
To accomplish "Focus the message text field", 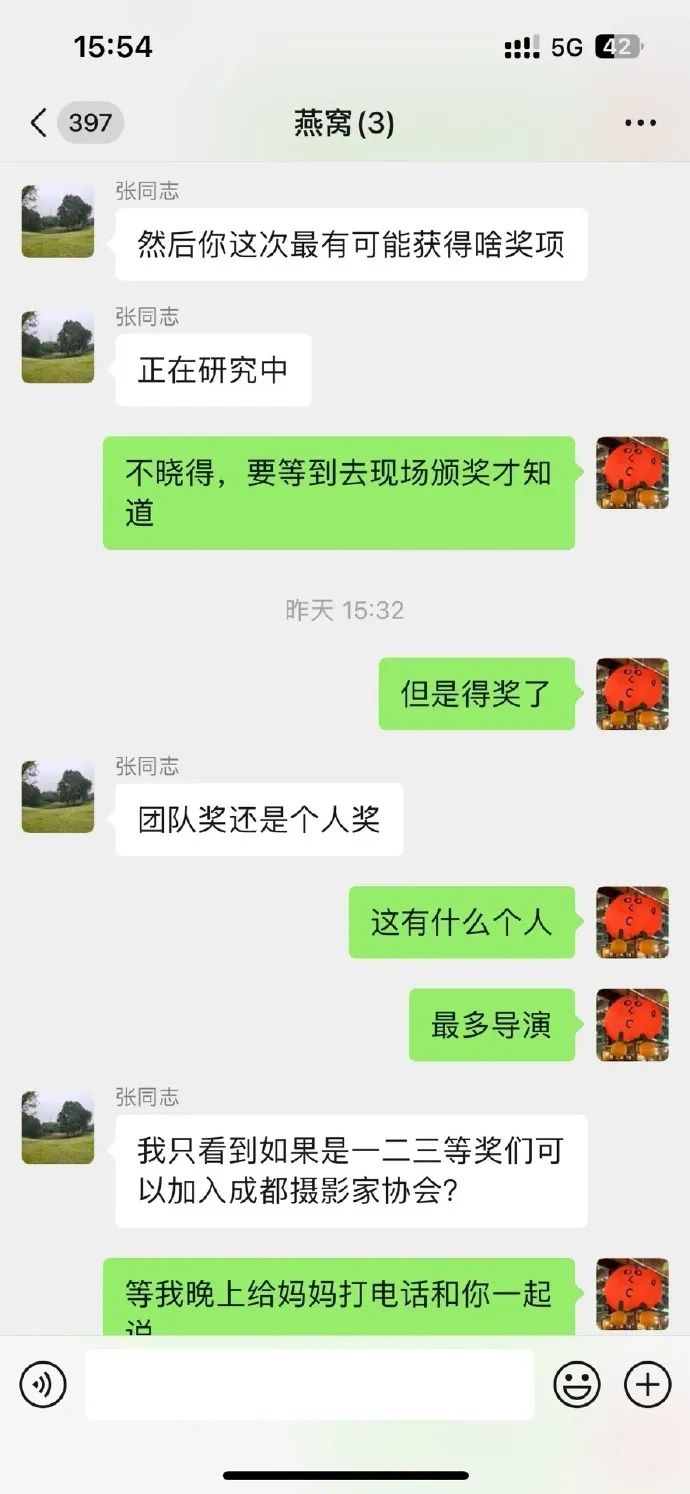I will 309,1385.
